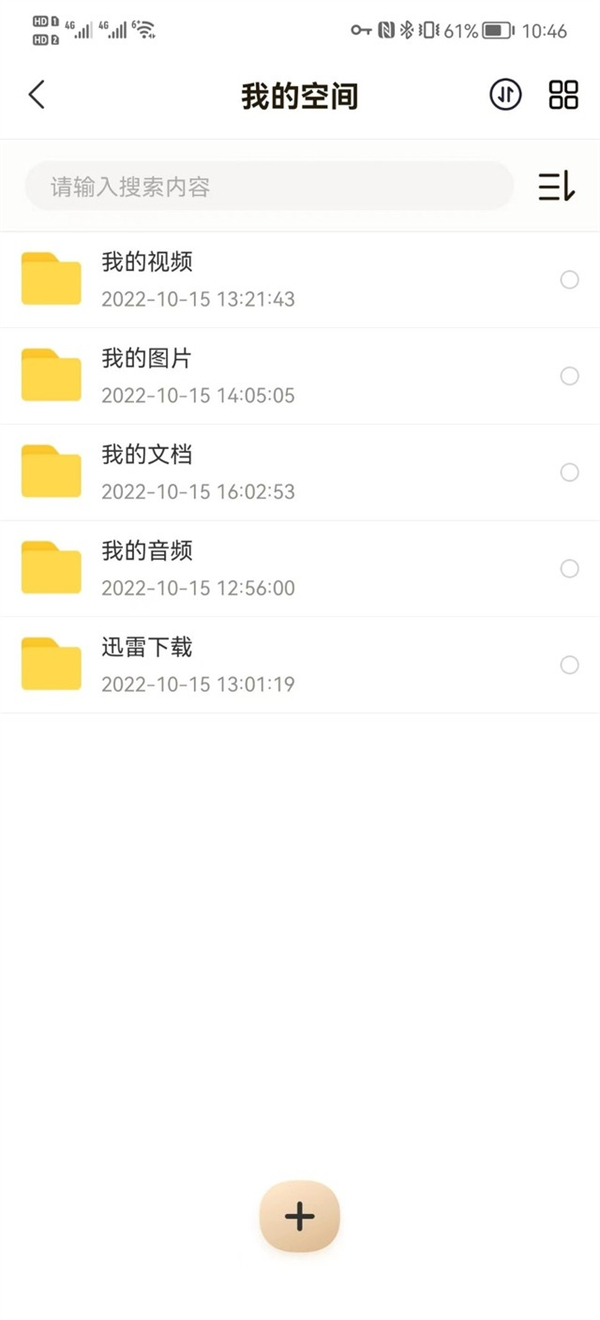Select the 迅雷下载 folder radio button
The height and width of the screenshot is (1320, 600).
tap(569, 665)
